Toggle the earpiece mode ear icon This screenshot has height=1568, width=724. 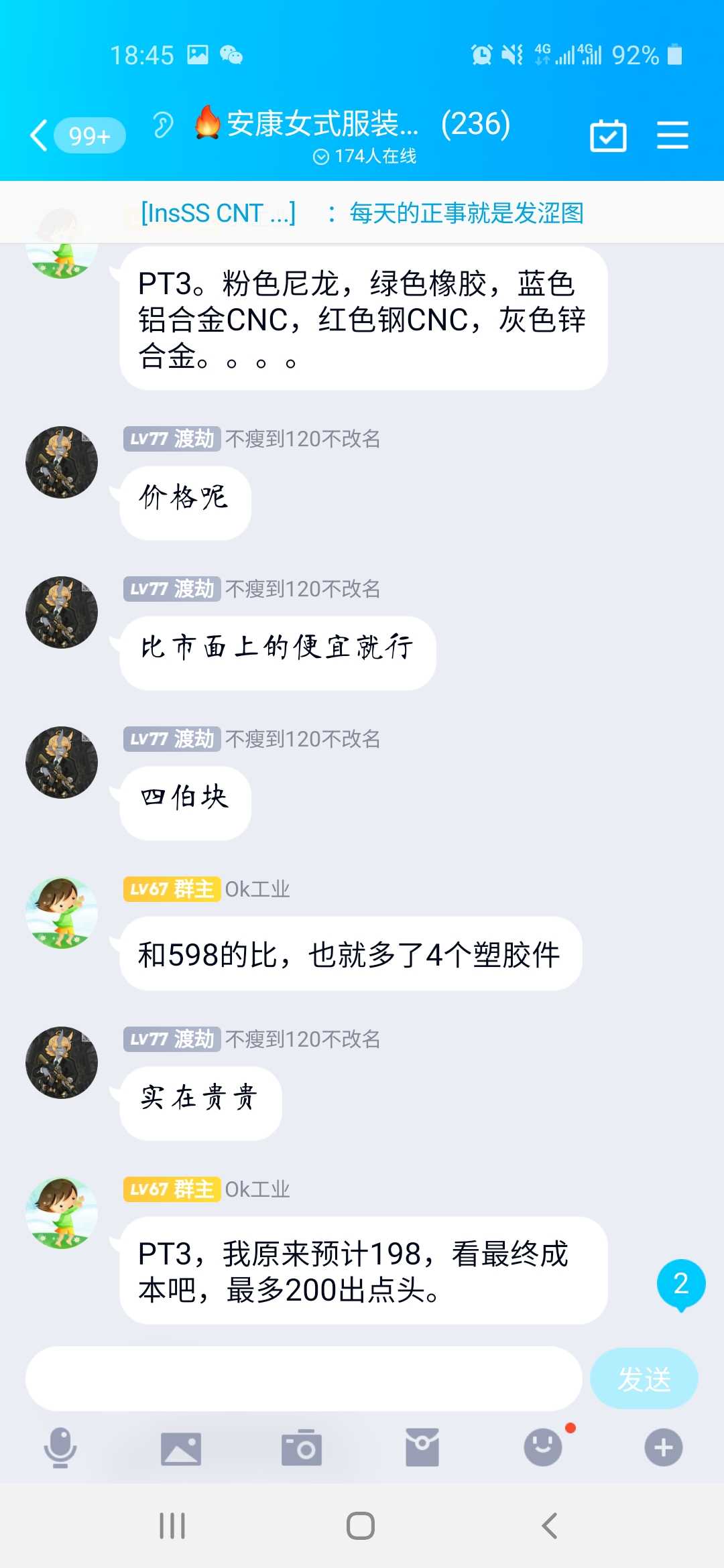click(x=162, y=125)
